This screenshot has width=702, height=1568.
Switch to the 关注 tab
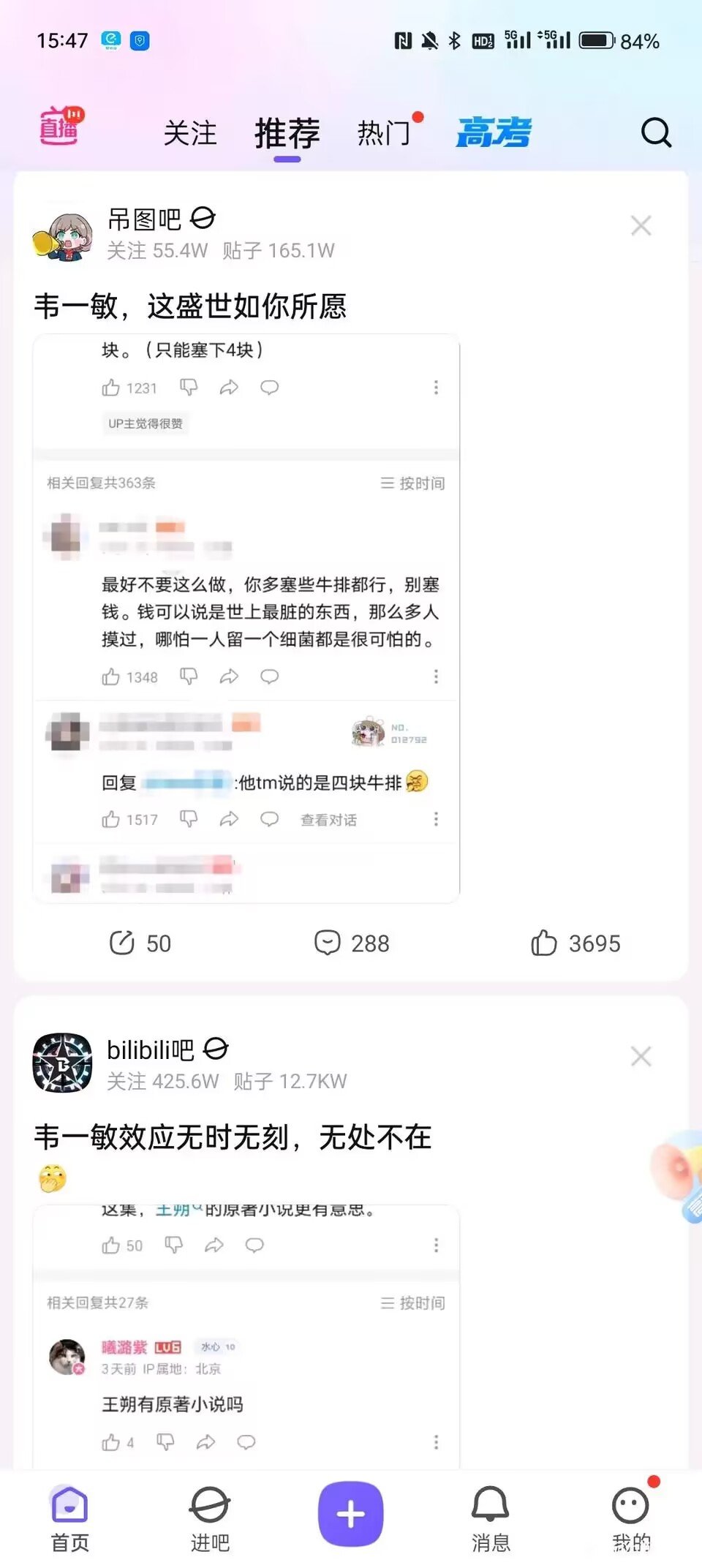click(190, 134)
